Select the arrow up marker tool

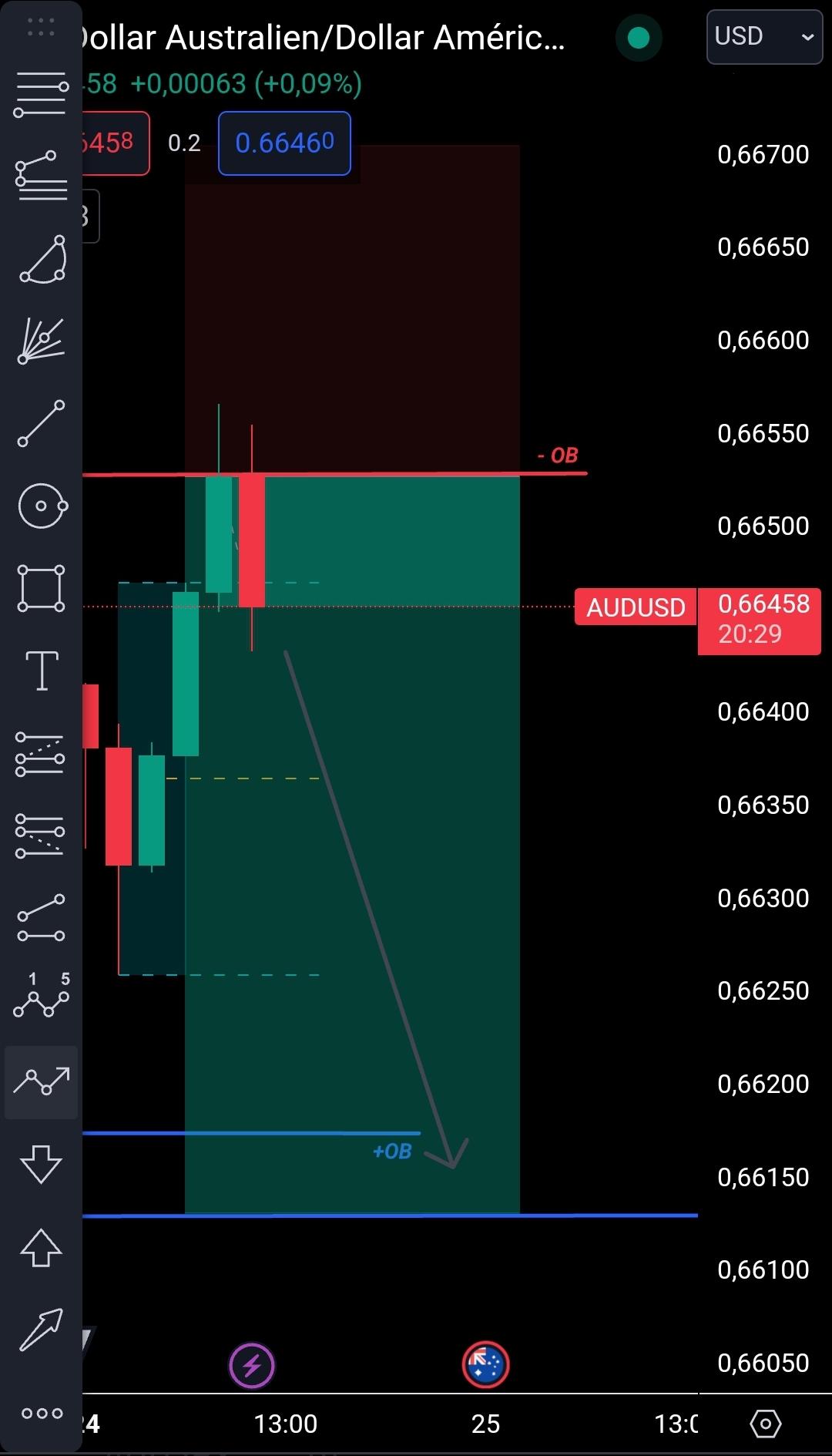[x=41, y=1247]
